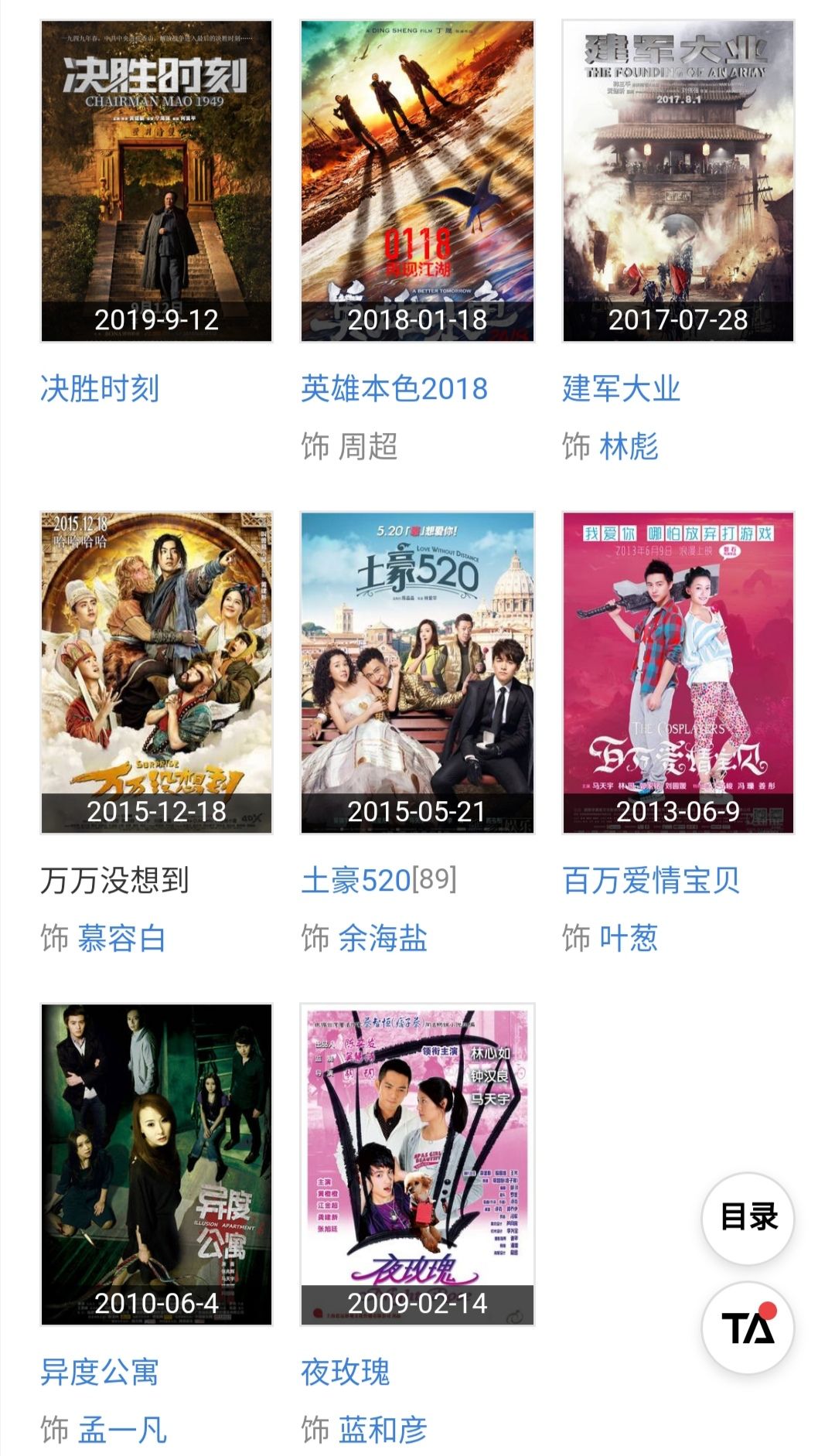The width and height of the screenshot is (835, 1456).
Task: Open citation reference [89]
Action: [435, 878]
